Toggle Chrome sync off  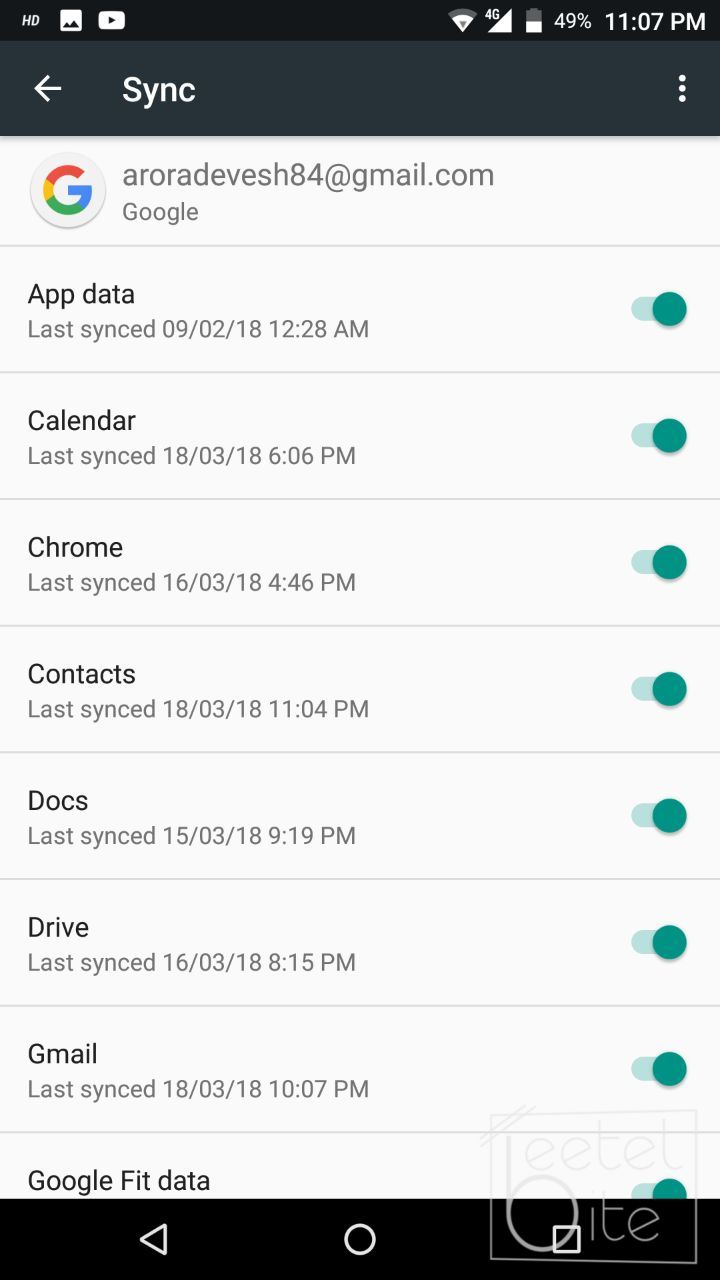[x=659, y=562]
